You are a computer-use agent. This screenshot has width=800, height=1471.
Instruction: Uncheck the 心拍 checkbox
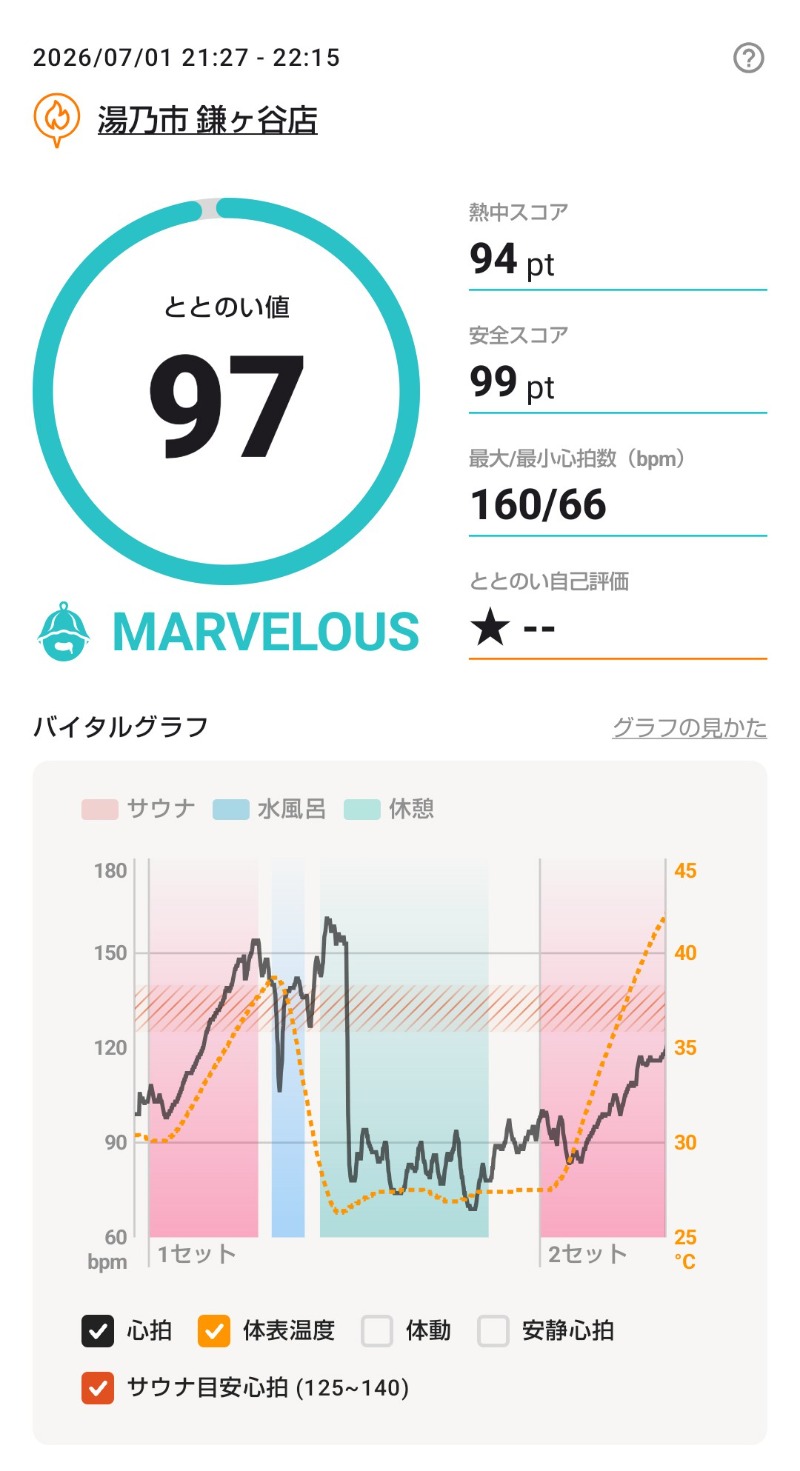[x=98, y=1331]
